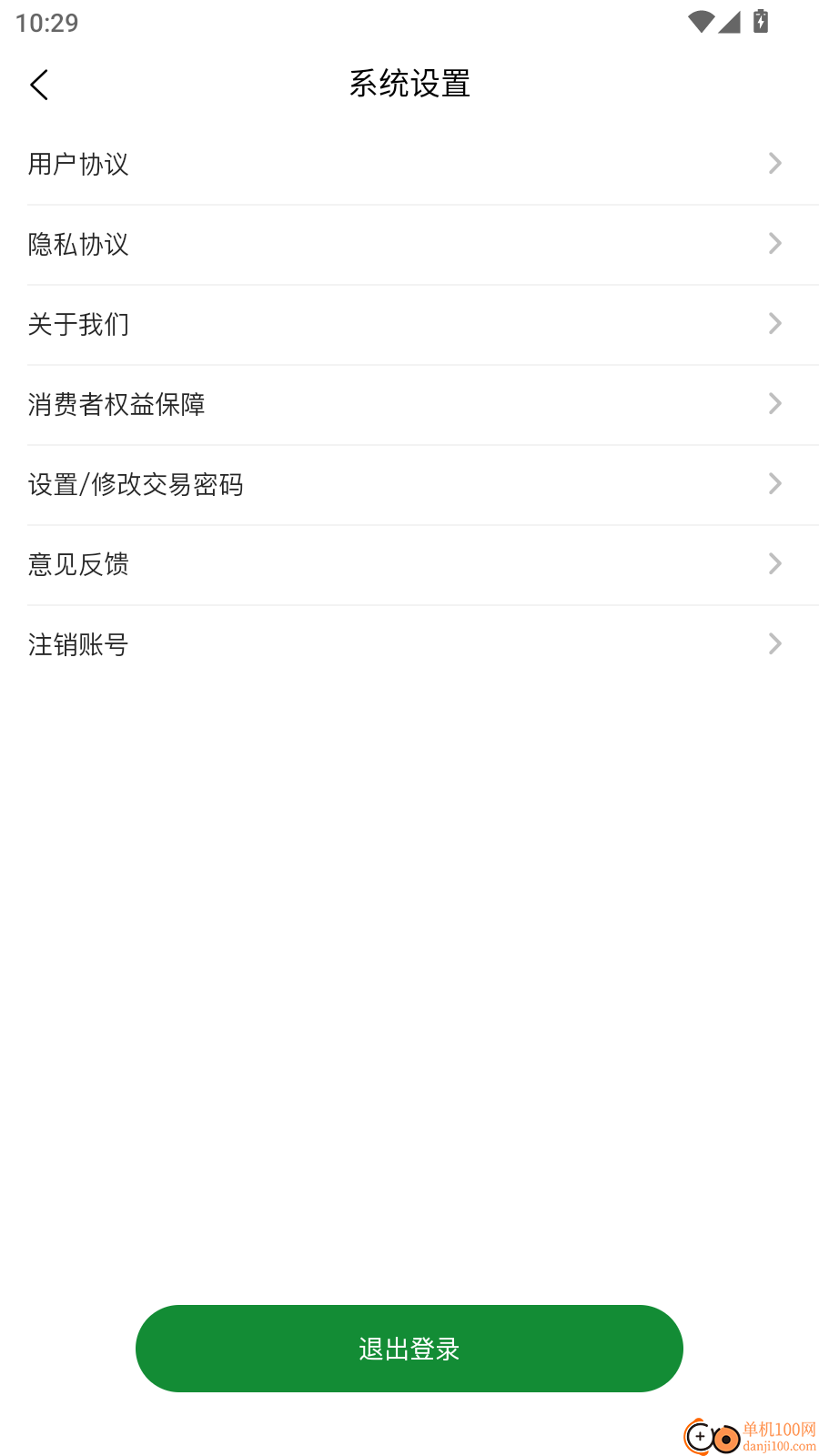The image size is (819, 1456).
Task: Open 意见反馈 row
Action: point(409,565)
